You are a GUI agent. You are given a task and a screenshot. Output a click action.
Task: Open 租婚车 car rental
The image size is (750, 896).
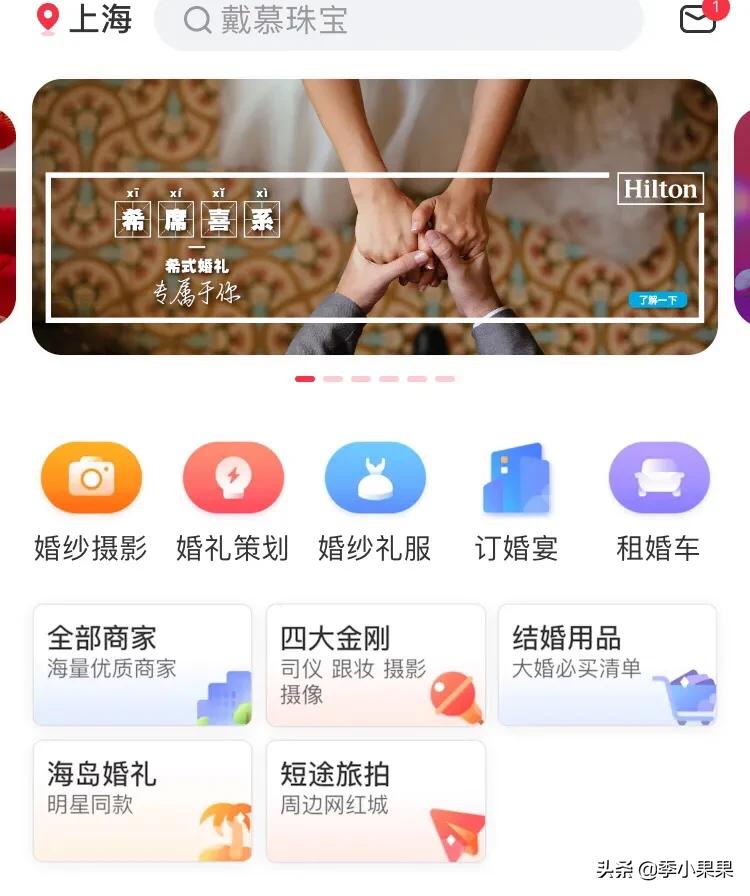658,500
